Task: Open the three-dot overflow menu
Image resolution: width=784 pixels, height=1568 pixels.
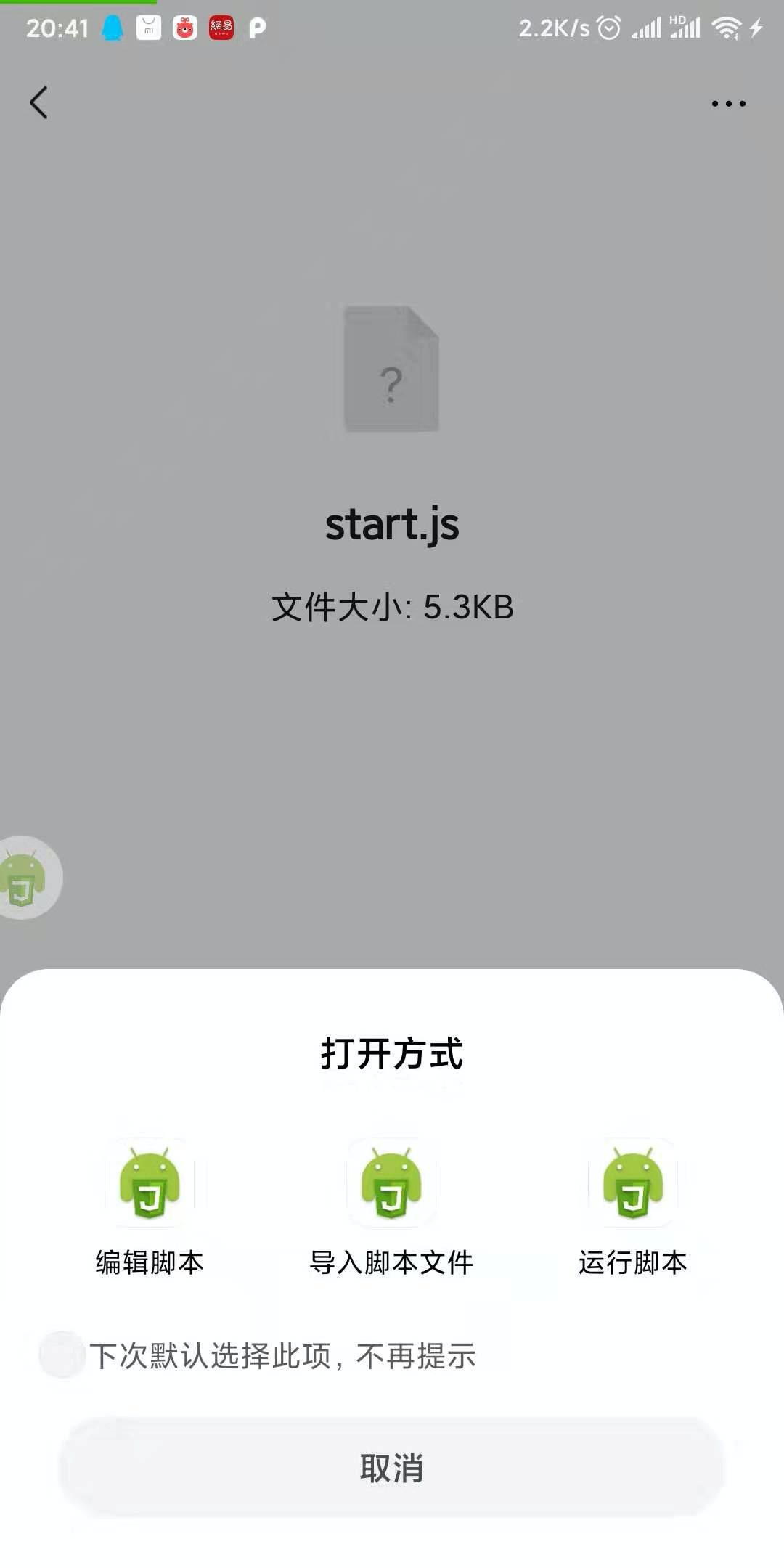Action: pyautogui.click(x=728, y=104)
